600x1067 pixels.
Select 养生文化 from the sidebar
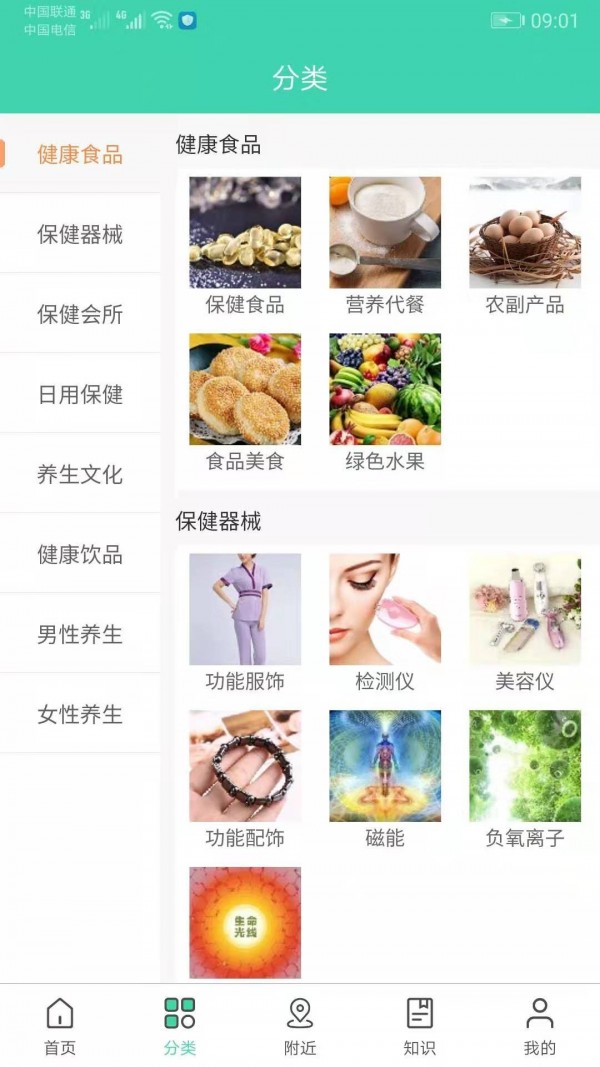coord(80,474)
